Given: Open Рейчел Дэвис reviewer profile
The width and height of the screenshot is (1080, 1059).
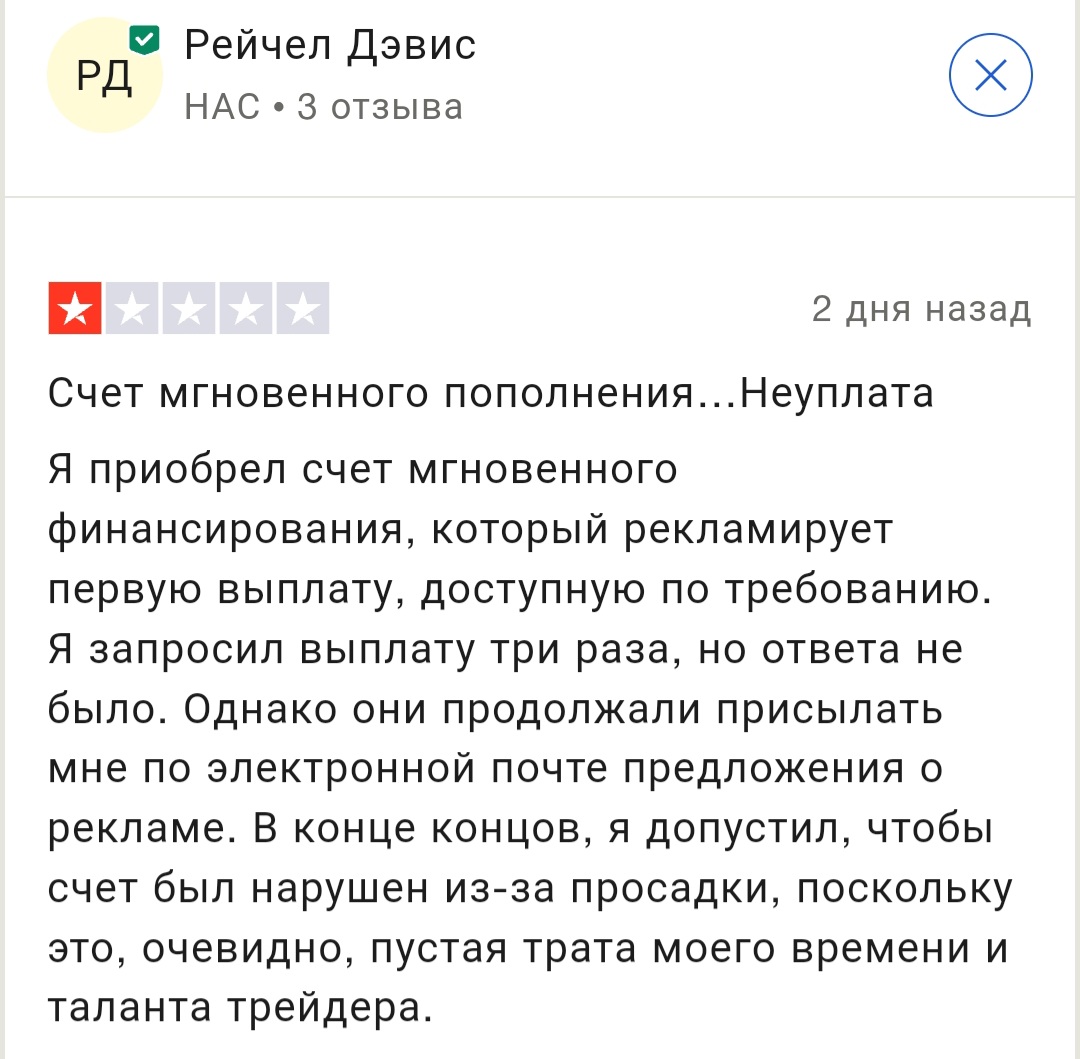Looking at the screenshot, I should 330,46.
